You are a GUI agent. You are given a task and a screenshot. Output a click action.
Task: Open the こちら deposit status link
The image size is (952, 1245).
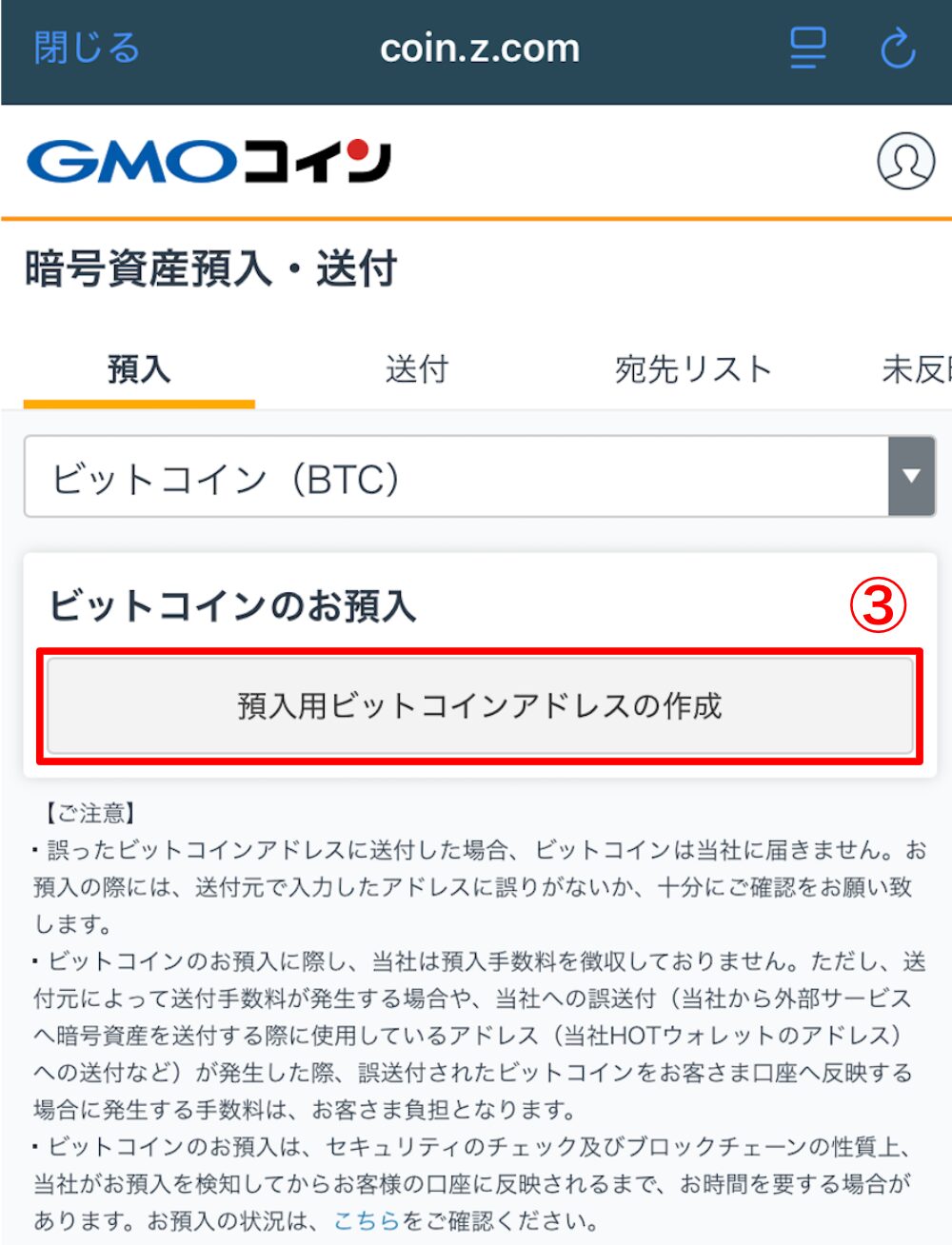point(367,1221)
